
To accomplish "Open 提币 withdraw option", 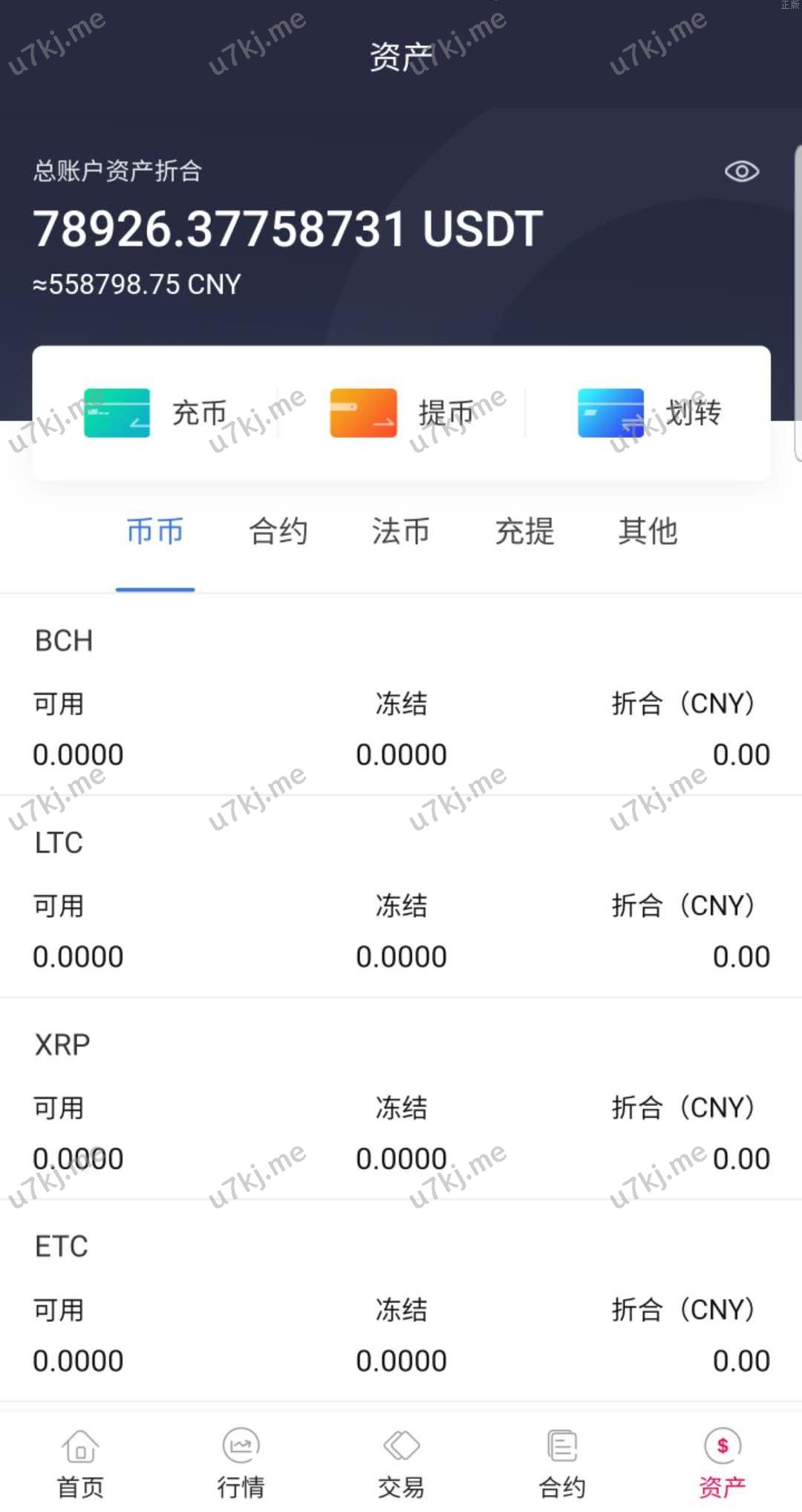I will (401, 413).
